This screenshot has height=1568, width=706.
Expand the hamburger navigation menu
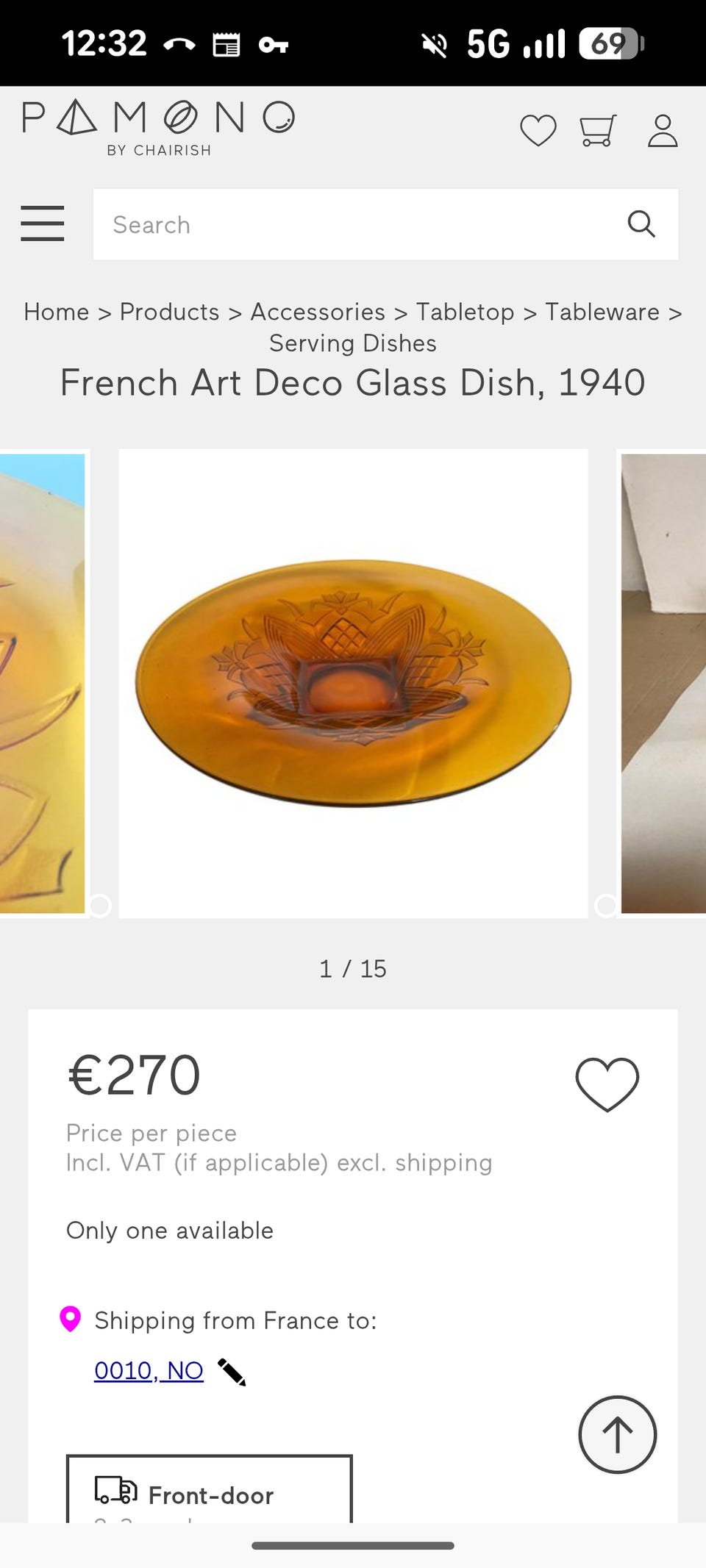42,225
